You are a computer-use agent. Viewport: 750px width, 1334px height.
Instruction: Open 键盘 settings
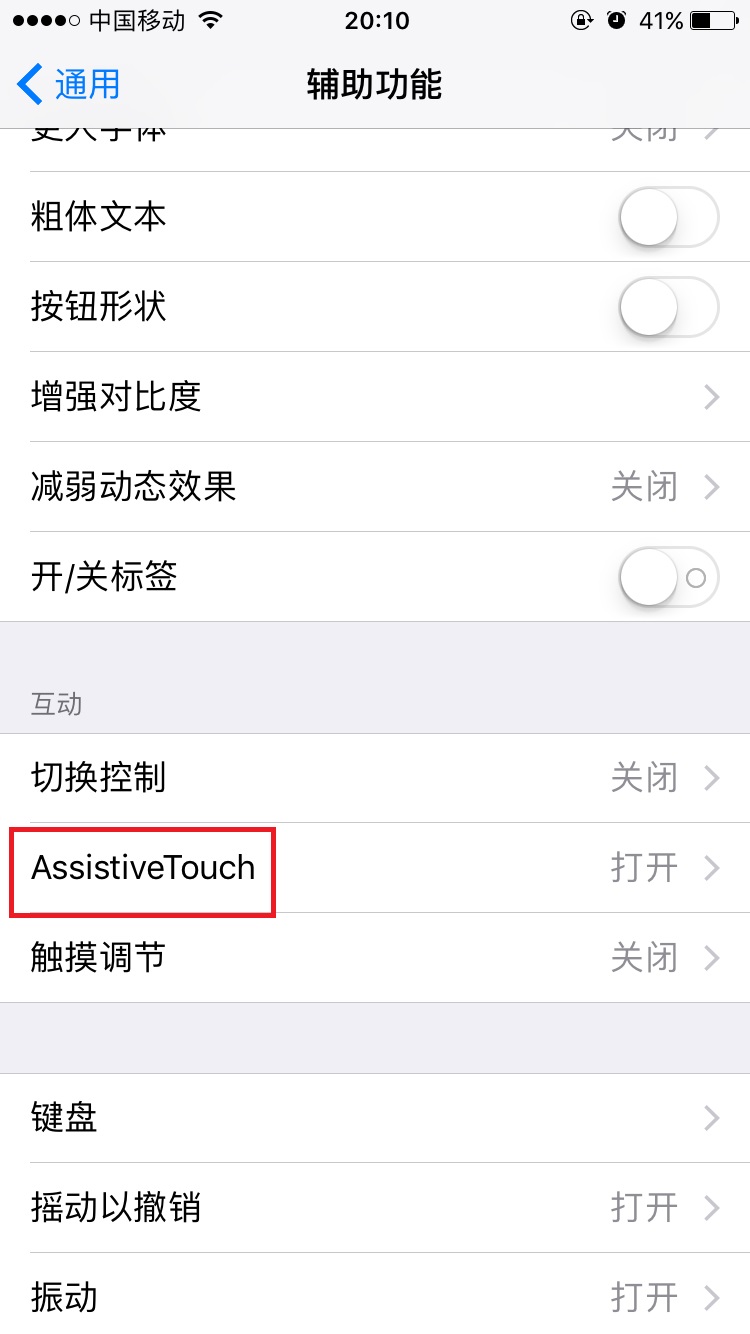click(375, 1118)
